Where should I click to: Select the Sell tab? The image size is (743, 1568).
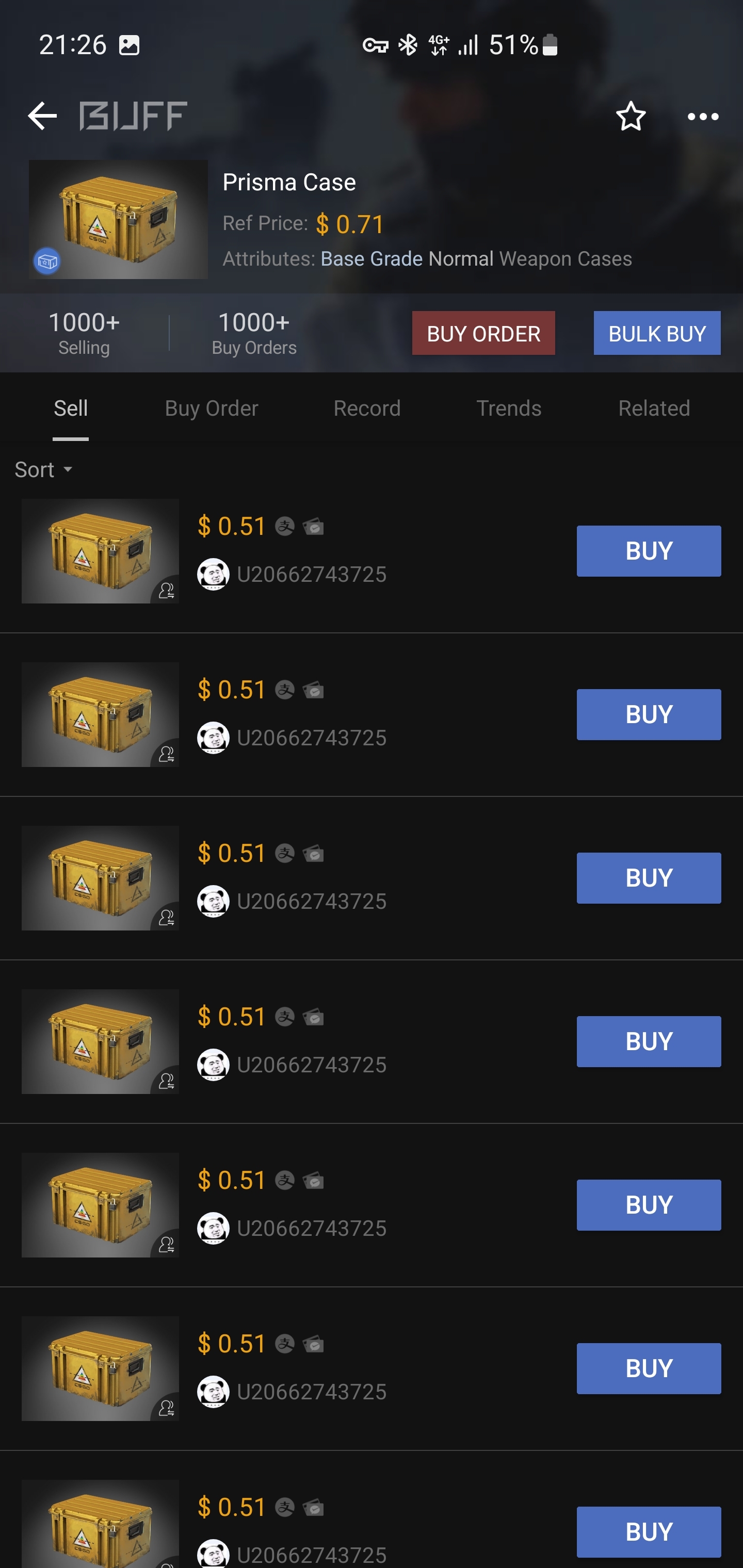(x=71, y=408)
